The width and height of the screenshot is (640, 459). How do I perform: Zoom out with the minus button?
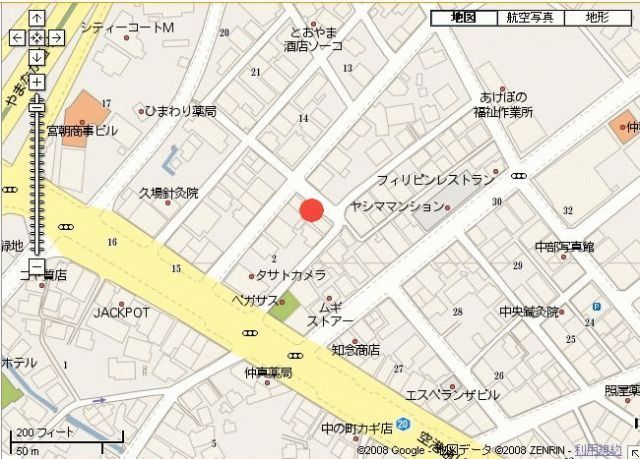[x=37, y=267]
